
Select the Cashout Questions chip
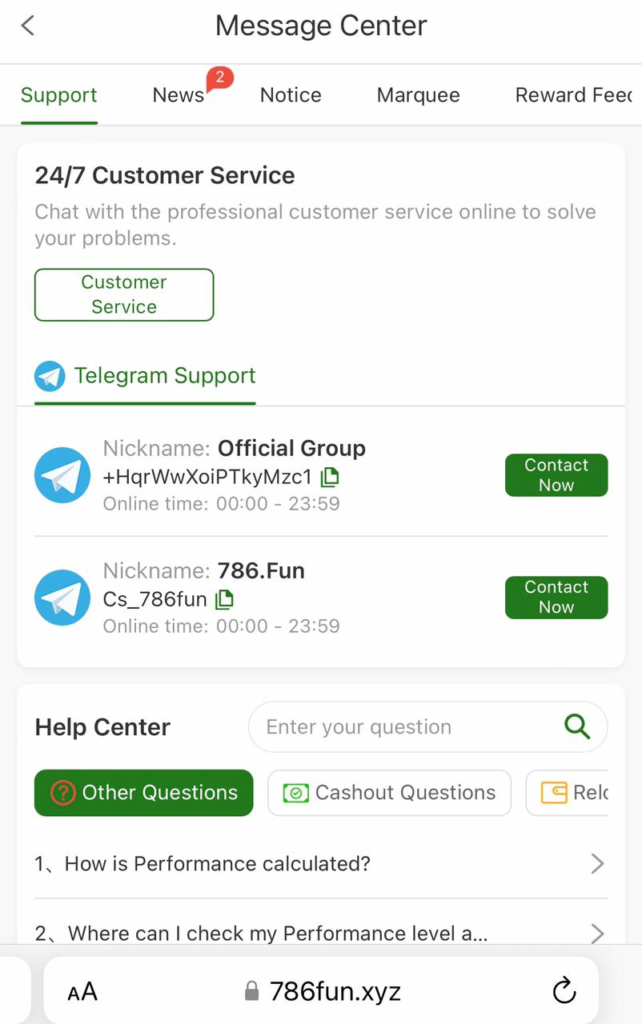coord(390,792)
